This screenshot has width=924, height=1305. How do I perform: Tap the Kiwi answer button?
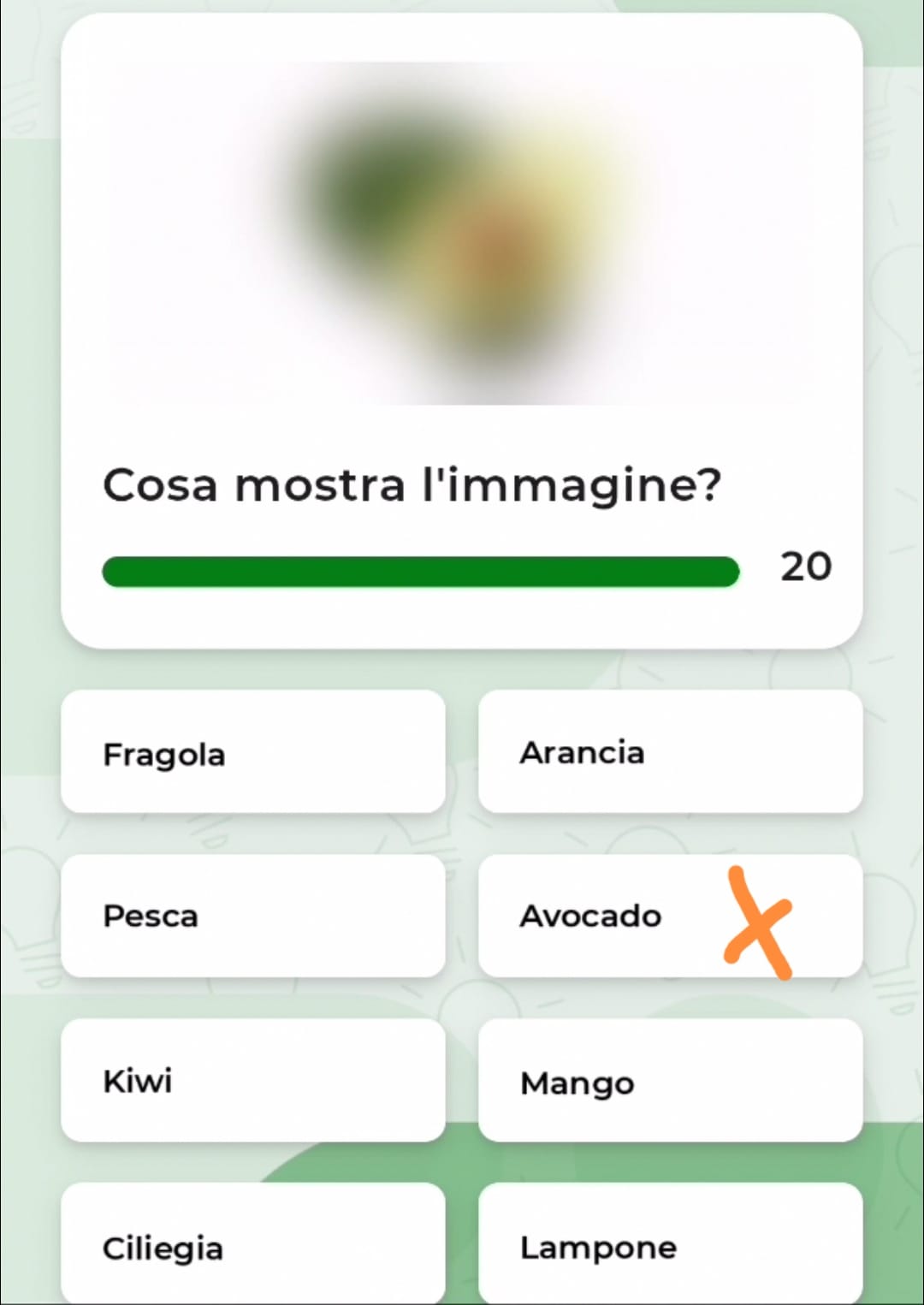point(252,1080)
